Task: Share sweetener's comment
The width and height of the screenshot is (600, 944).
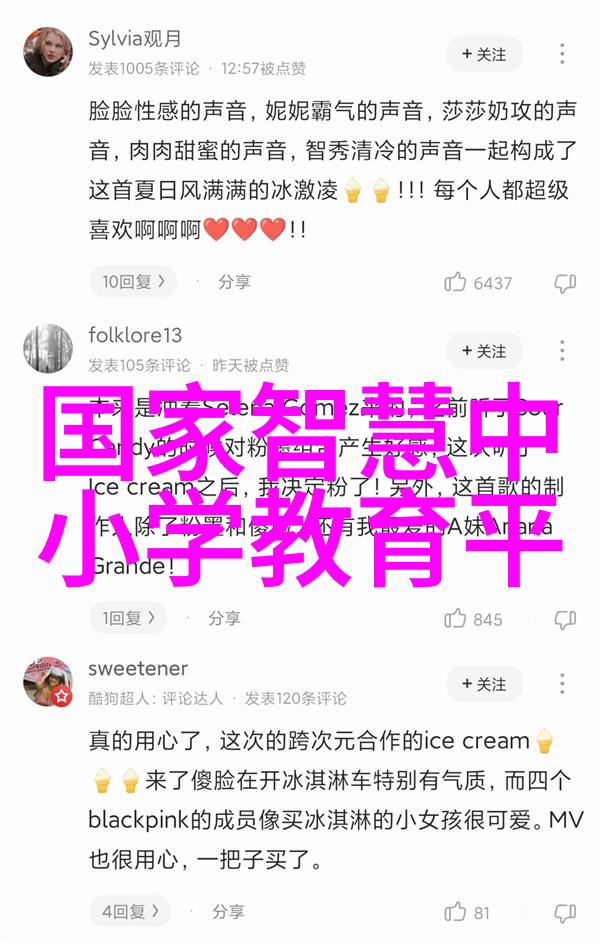Action: point(228,911)
